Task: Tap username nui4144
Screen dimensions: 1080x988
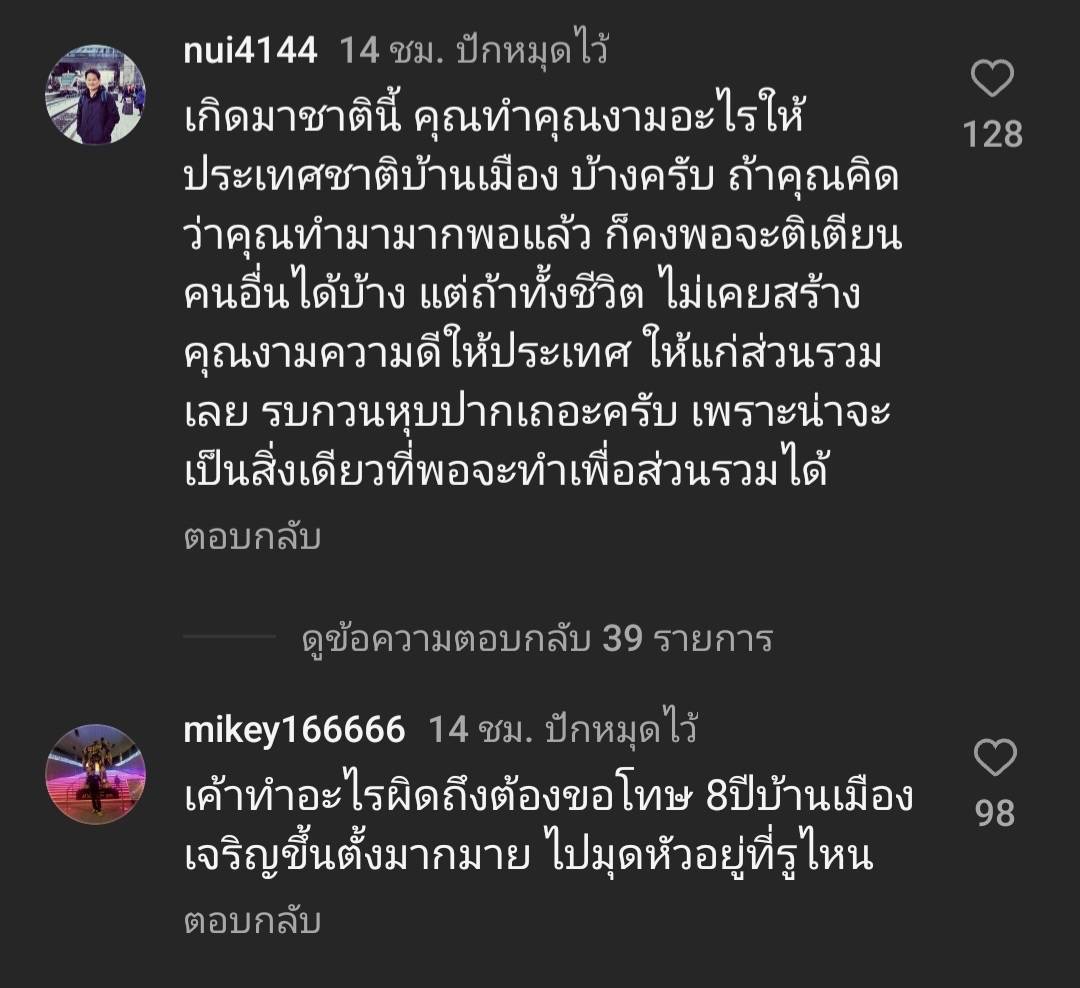Action: pos(250,50)
